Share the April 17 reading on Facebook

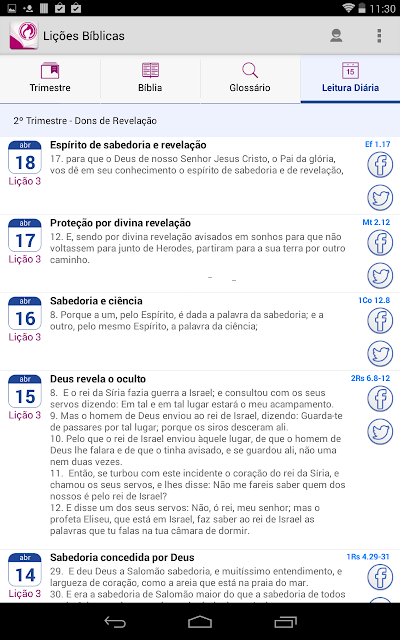[x=380, y=242]
